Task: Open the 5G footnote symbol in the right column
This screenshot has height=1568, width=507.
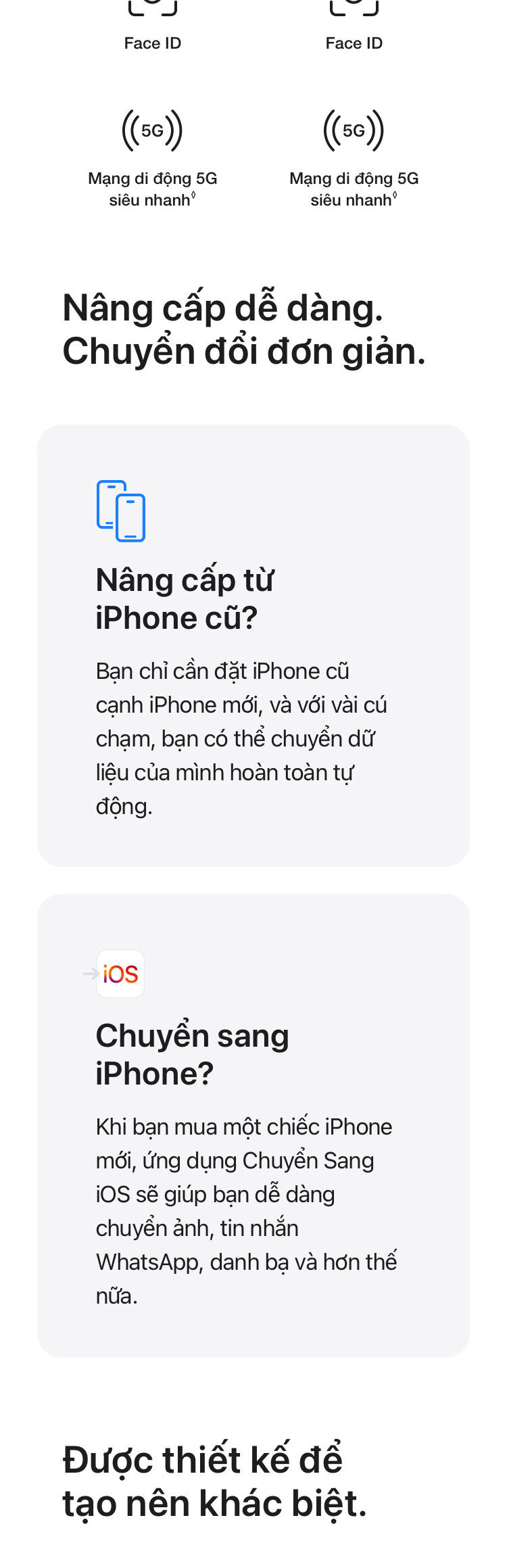Action: pos(395,196)
